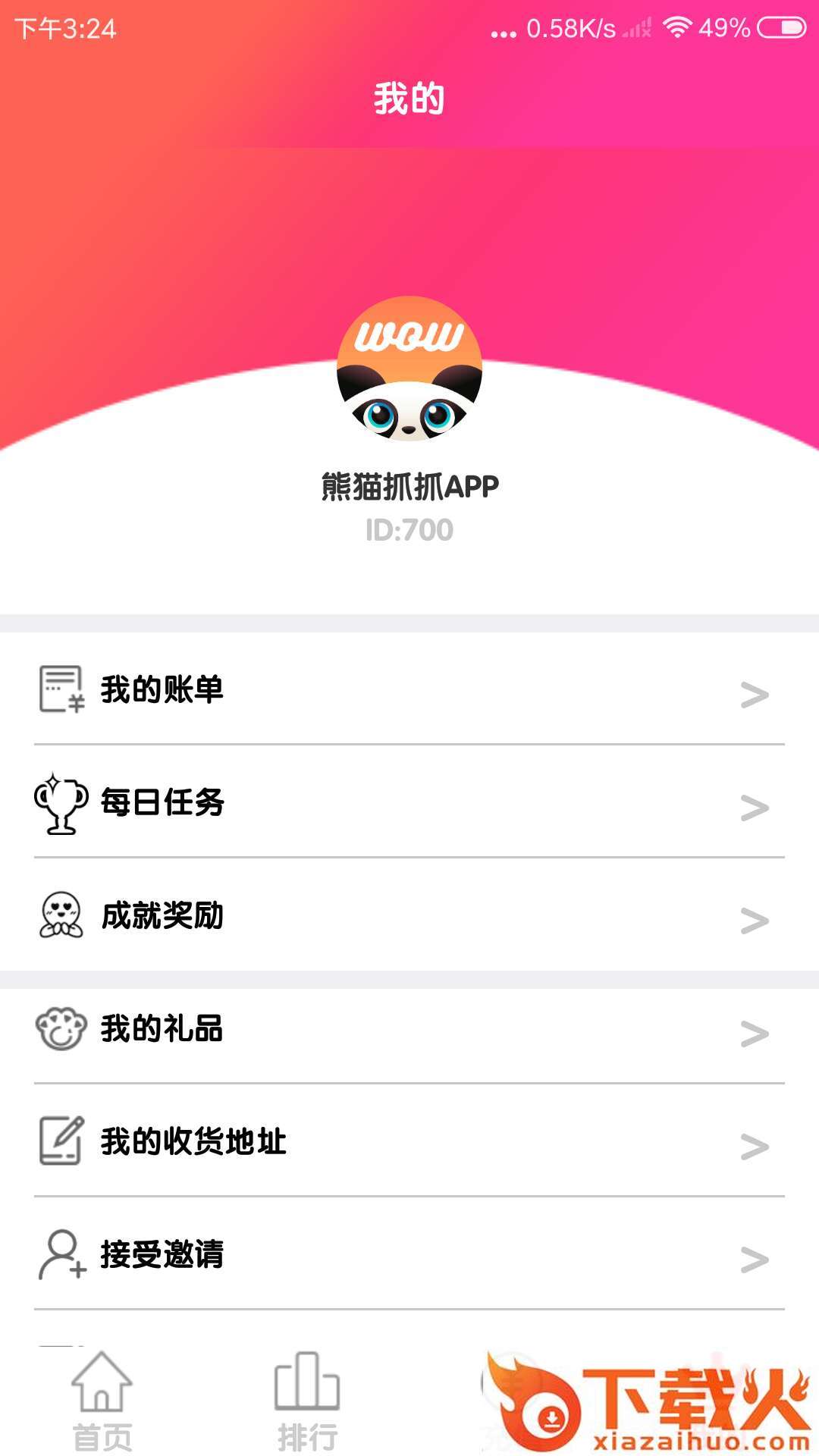819x1456 pixels.
Task: Open 接受邀请 (accept invitation)
Action: (409, 1254)
